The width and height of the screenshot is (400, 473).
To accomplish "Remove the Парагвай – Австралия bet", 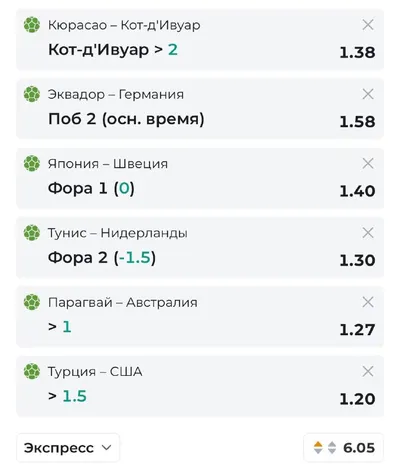I will (x=368, y=302).
